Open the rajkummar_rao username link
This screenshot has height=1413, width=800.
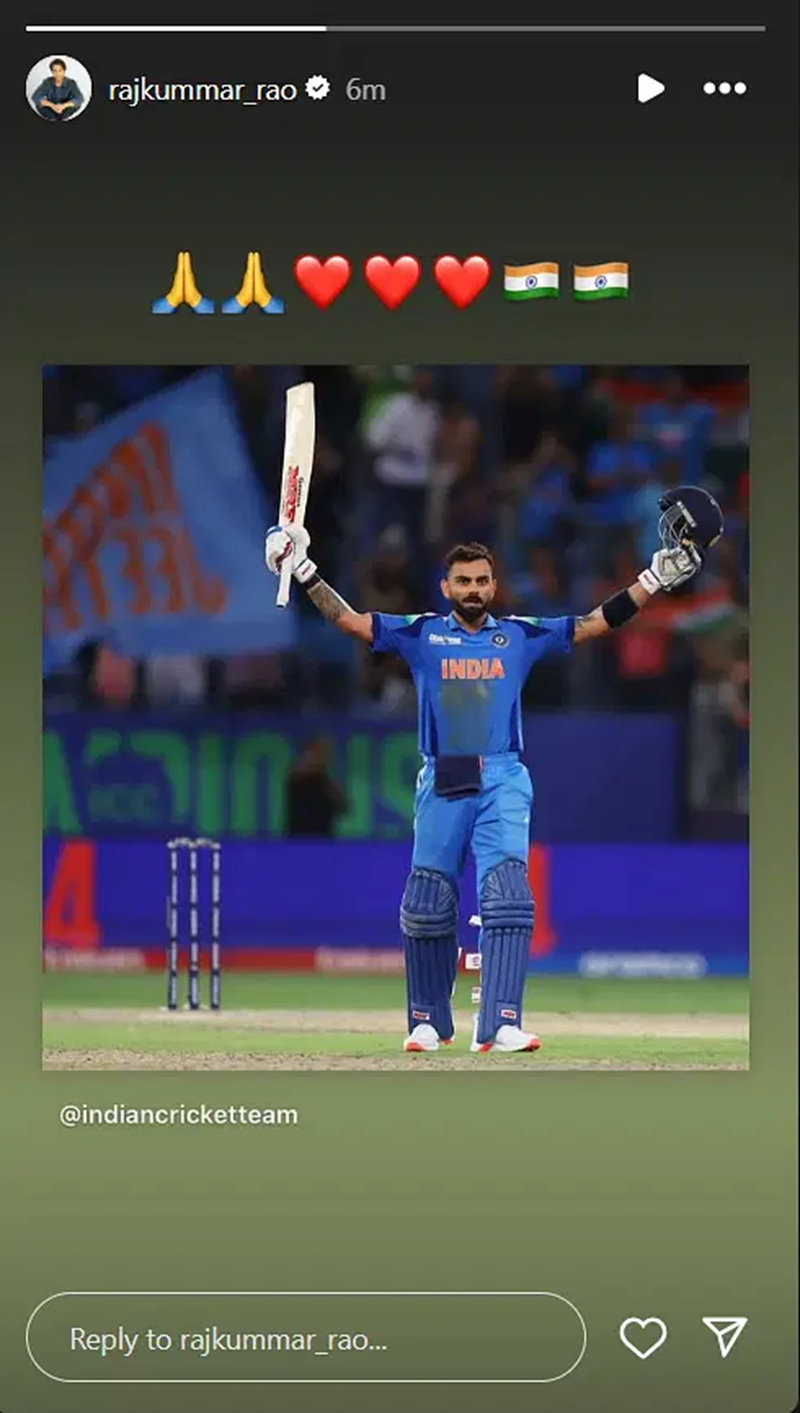coord(203,89)
